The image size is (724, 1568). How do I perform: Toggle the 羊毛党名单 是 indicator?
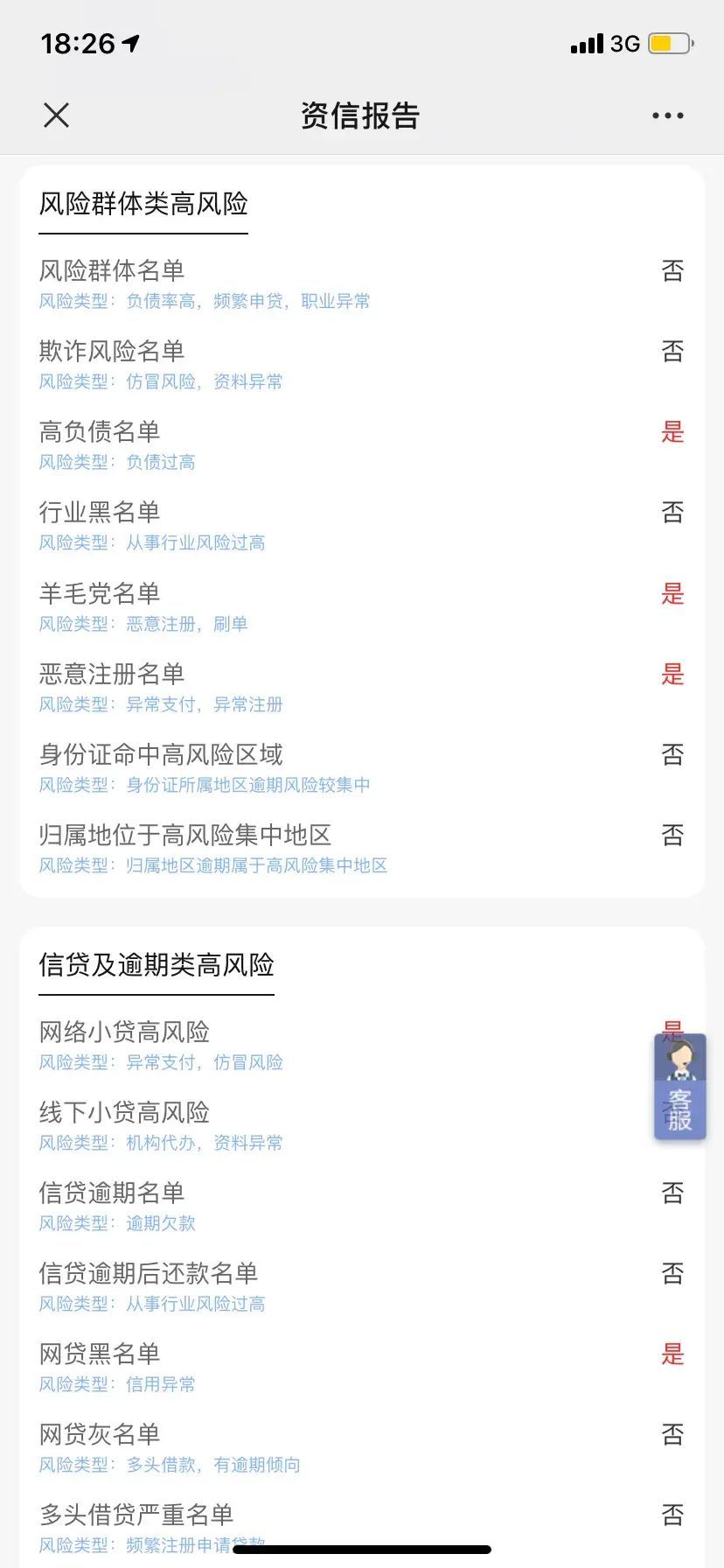[x=672, y=594]
